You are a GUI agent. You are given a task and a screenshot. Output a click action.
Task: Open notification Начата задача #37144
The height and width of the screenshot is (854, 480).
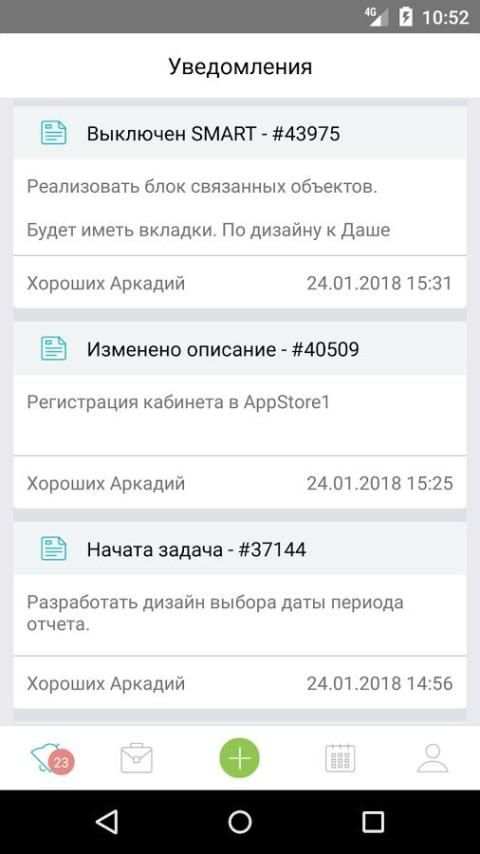coord(240,615)
